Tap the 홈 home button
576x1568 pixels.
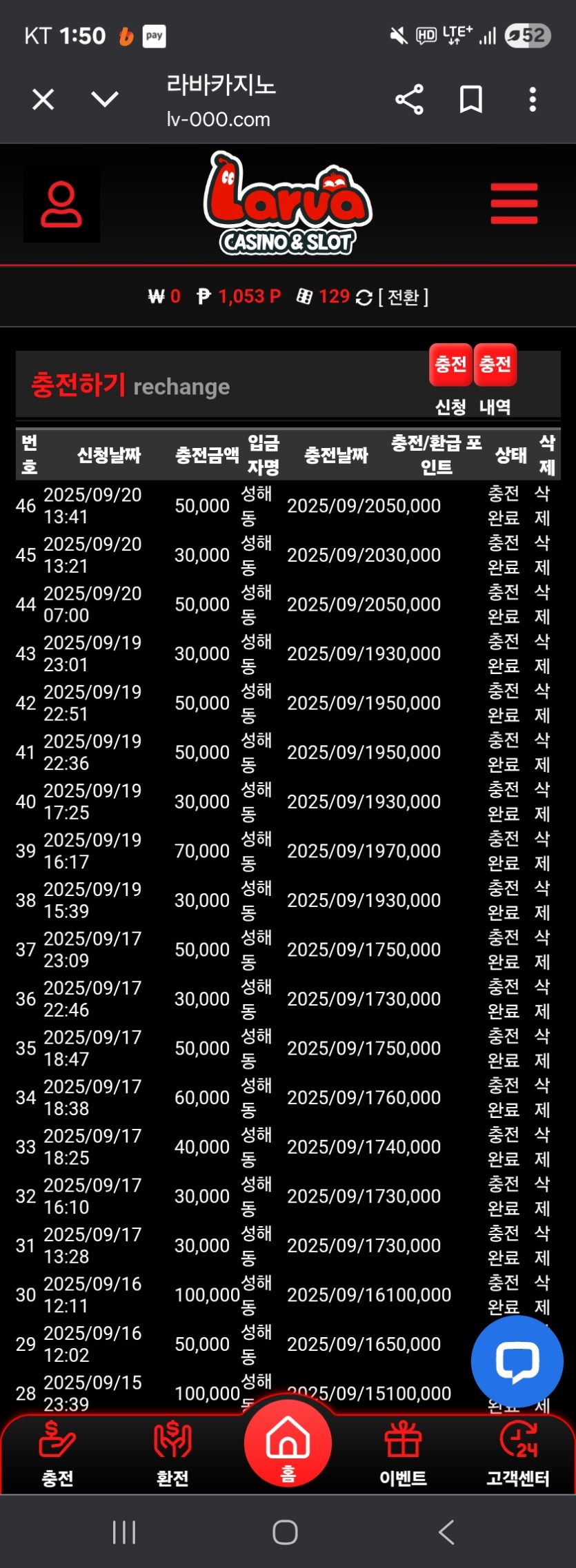(288, 1444)
